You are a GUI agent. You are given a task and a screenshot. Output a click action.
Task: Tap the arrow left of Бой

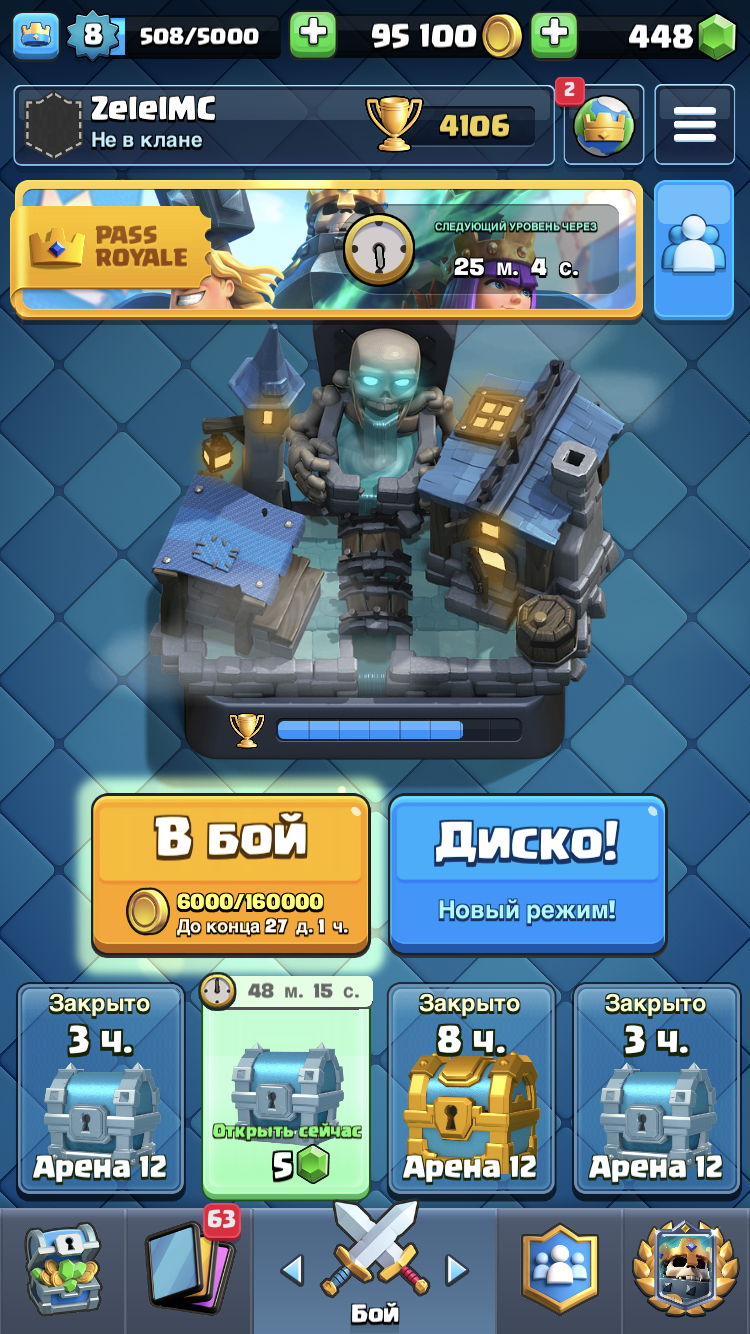[291, 1271]
